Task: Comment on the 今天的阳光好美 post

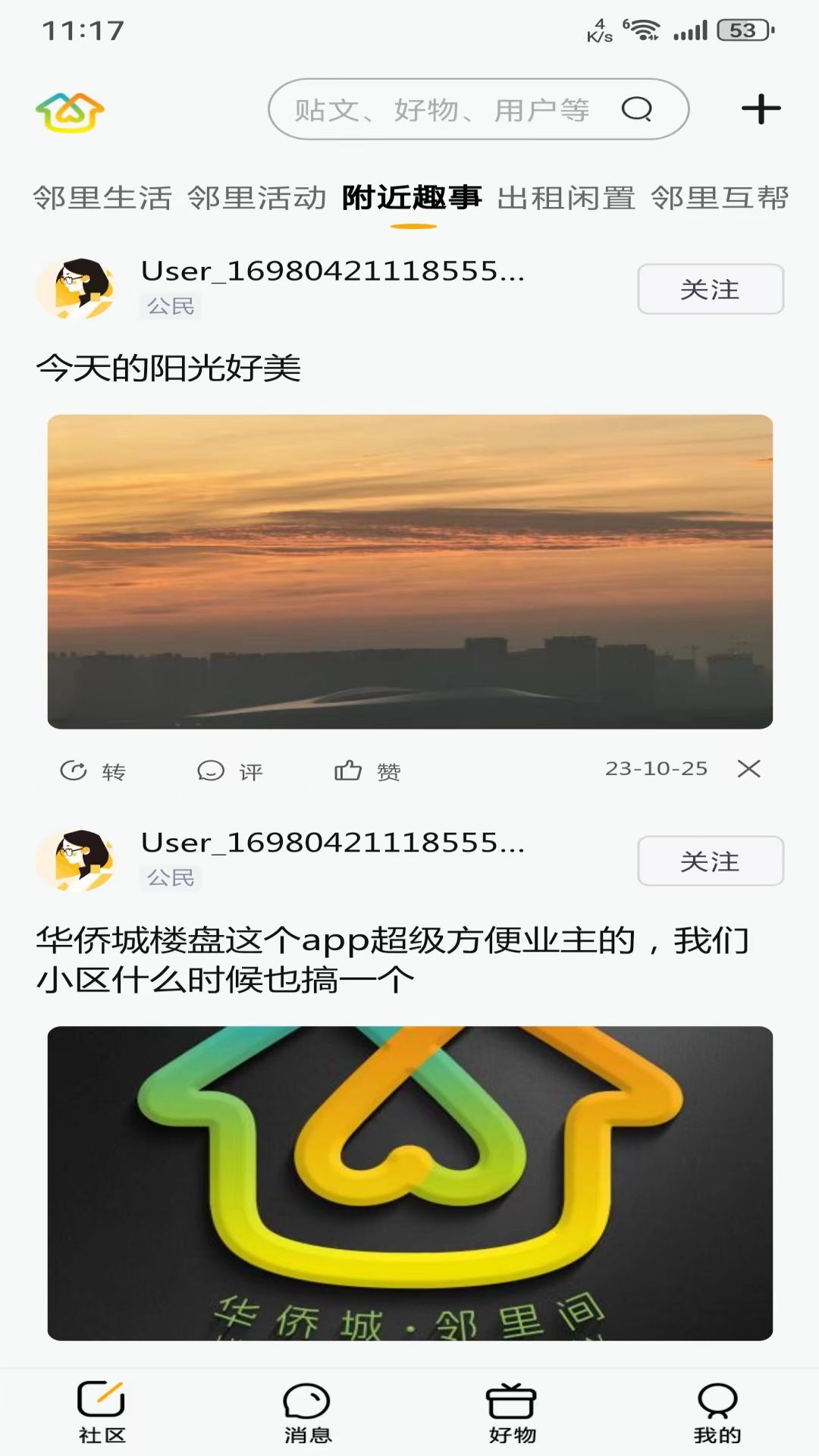Action: 230,771
